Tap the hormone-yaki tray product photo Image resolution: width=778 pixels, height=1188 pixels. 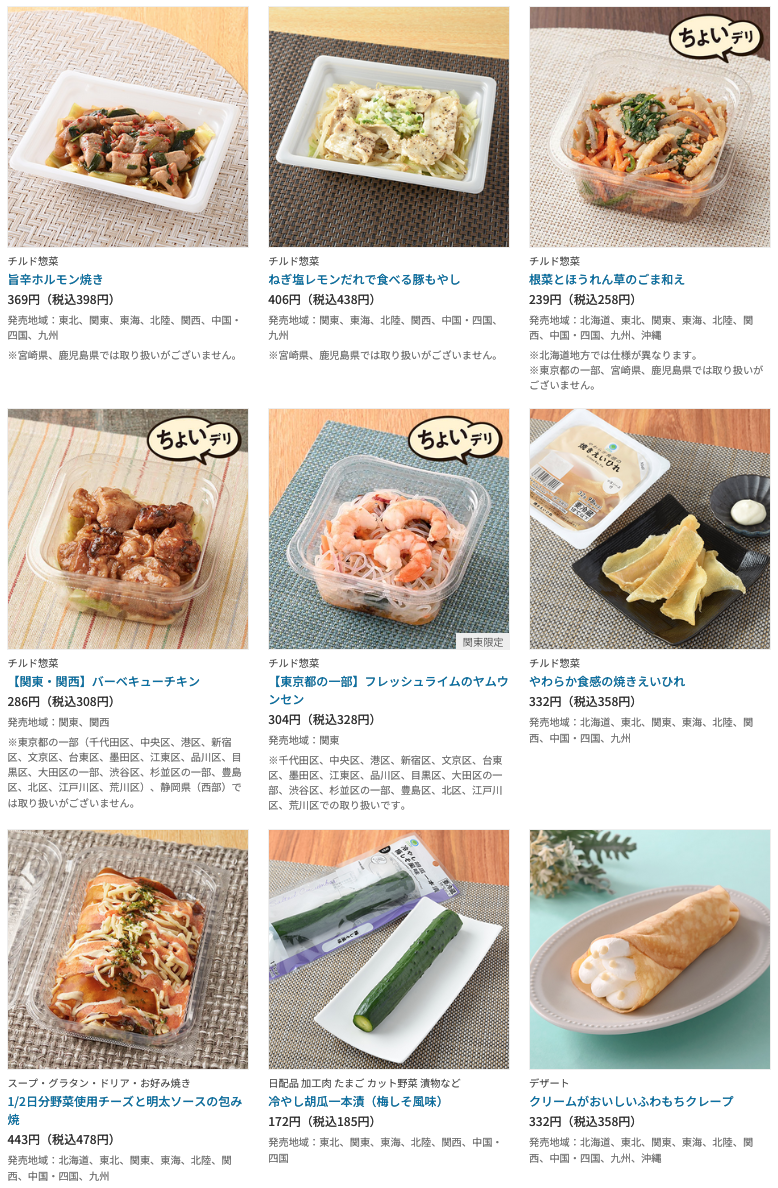[128, 127]
